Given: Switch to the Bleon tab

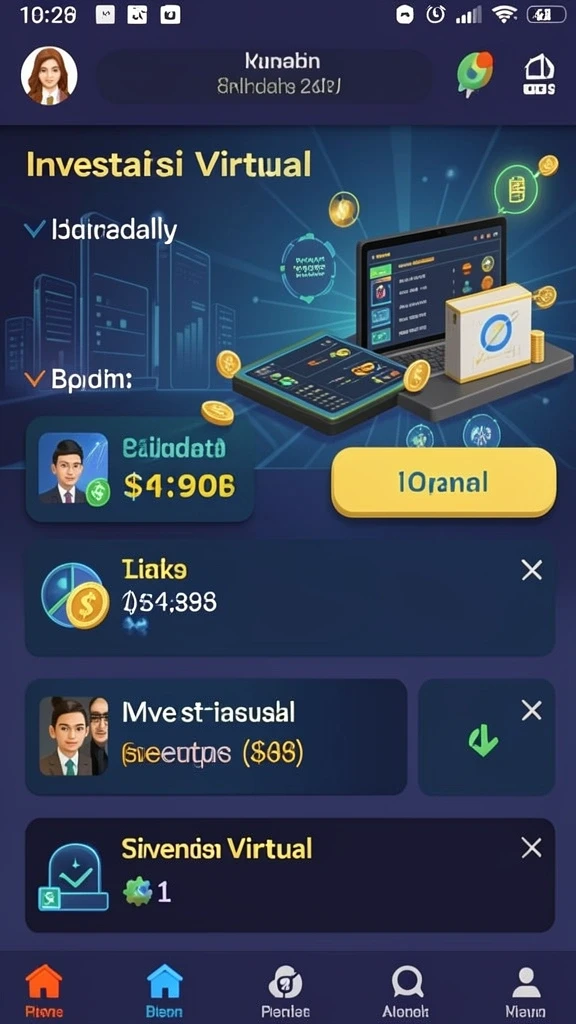Looking at the screenshot, I should [x=164, y=990].
